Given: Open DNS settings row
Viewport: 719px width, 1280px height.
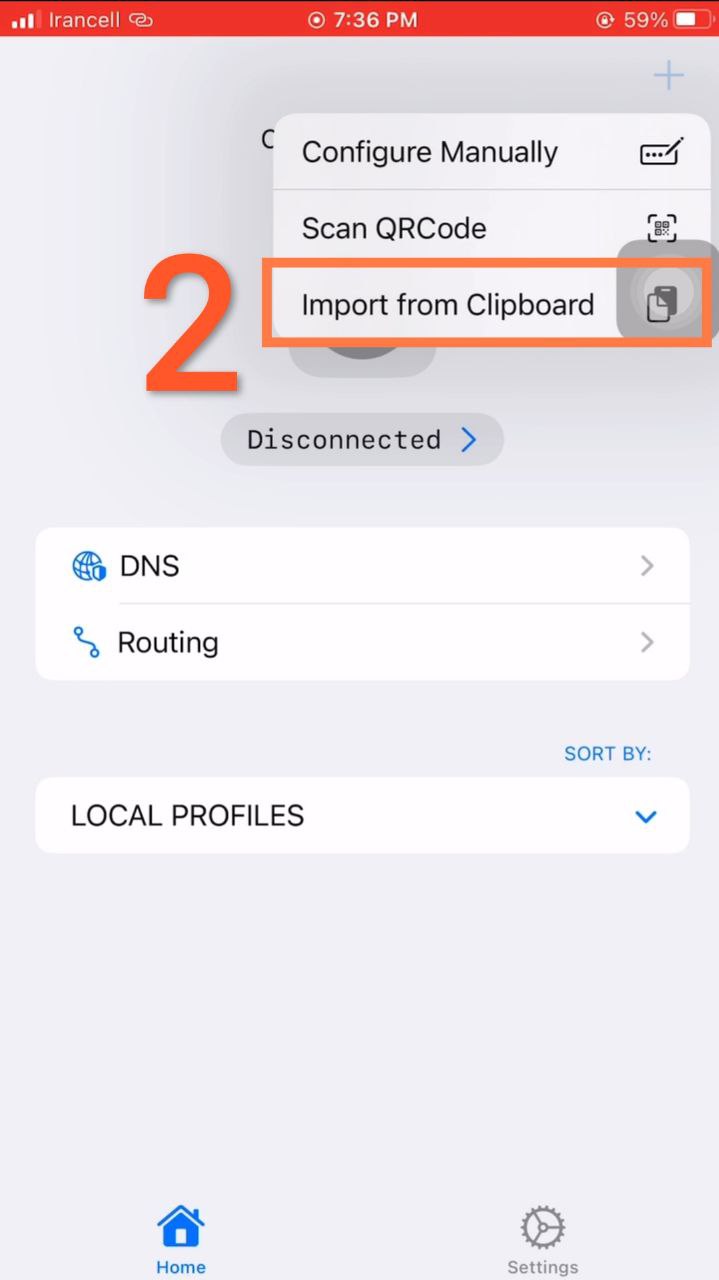Looking at the screenshot, I should [362, 566].
